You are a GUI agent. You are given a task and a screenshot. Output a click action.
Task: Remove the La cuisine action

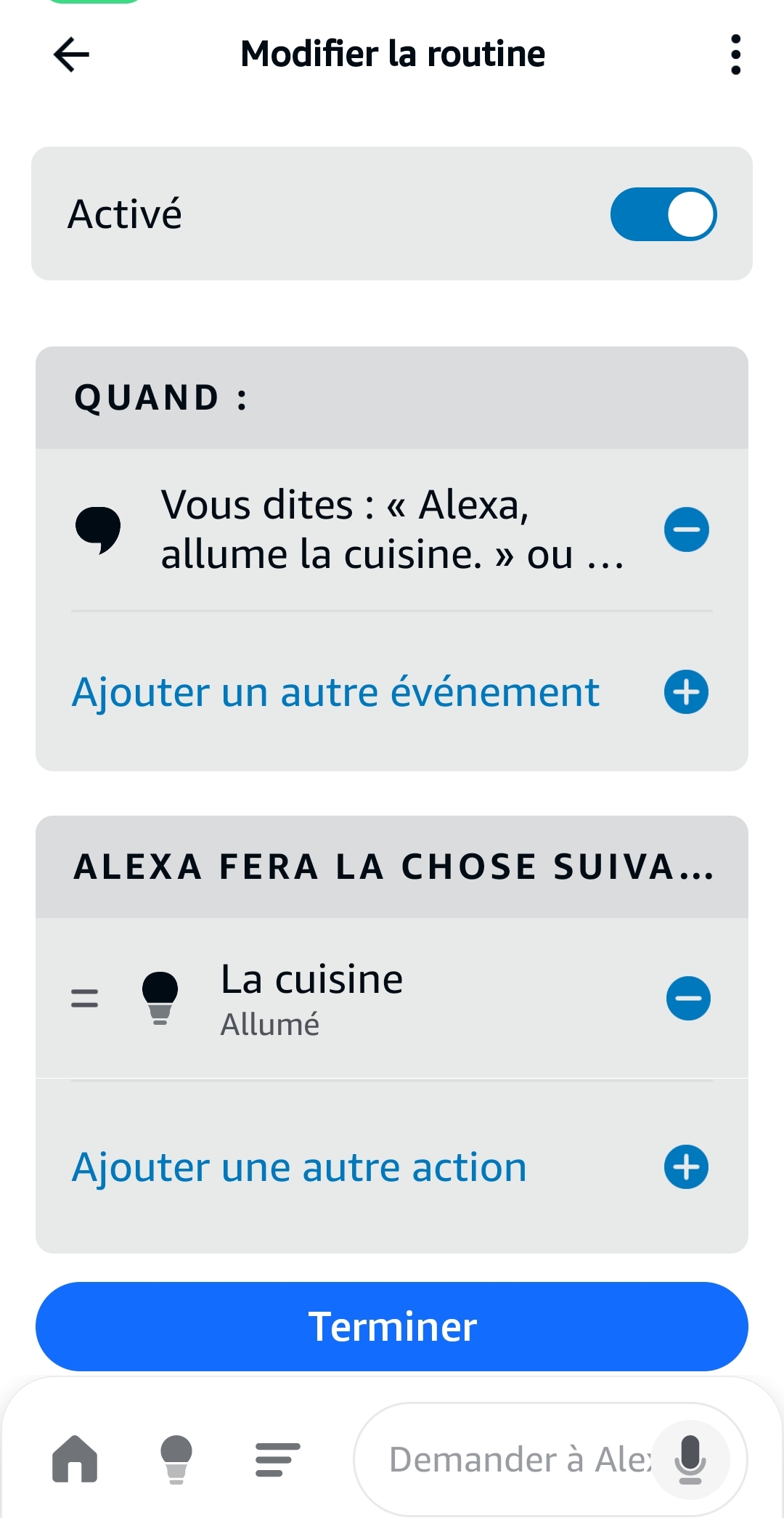(x=687, y=999)
